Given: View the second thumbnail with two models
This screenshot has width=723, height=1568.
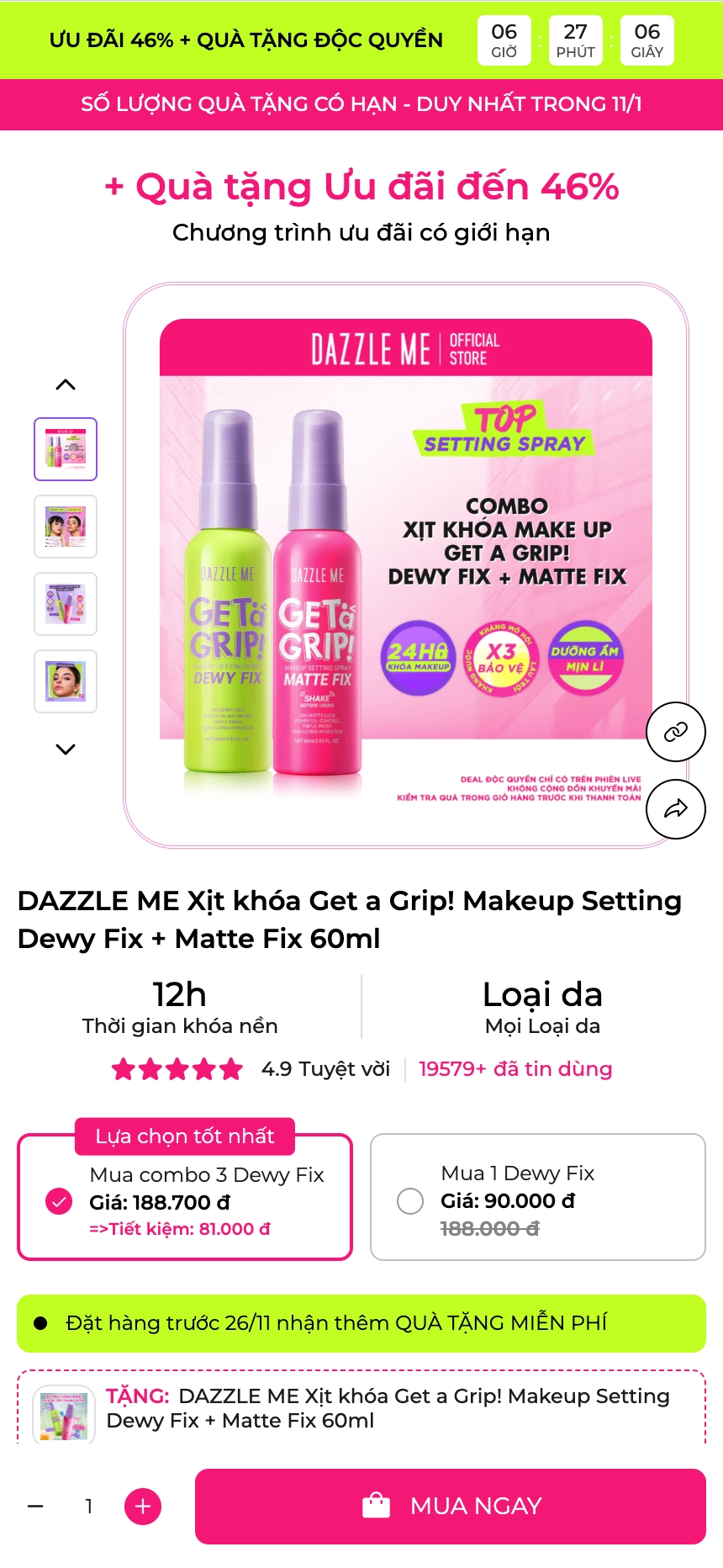Looking at the screenshot, I should 66,527.
